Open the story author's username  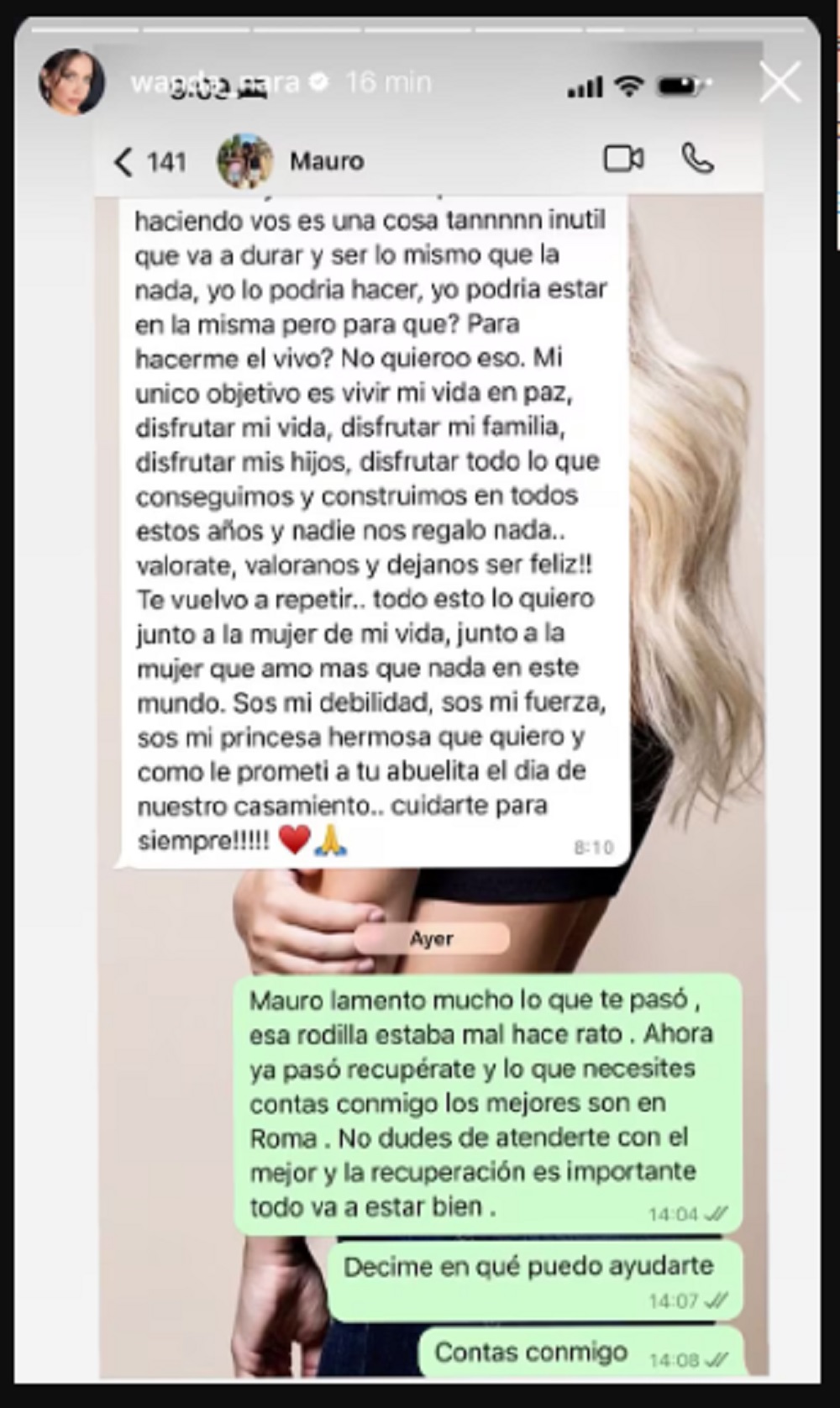[215, 82]
